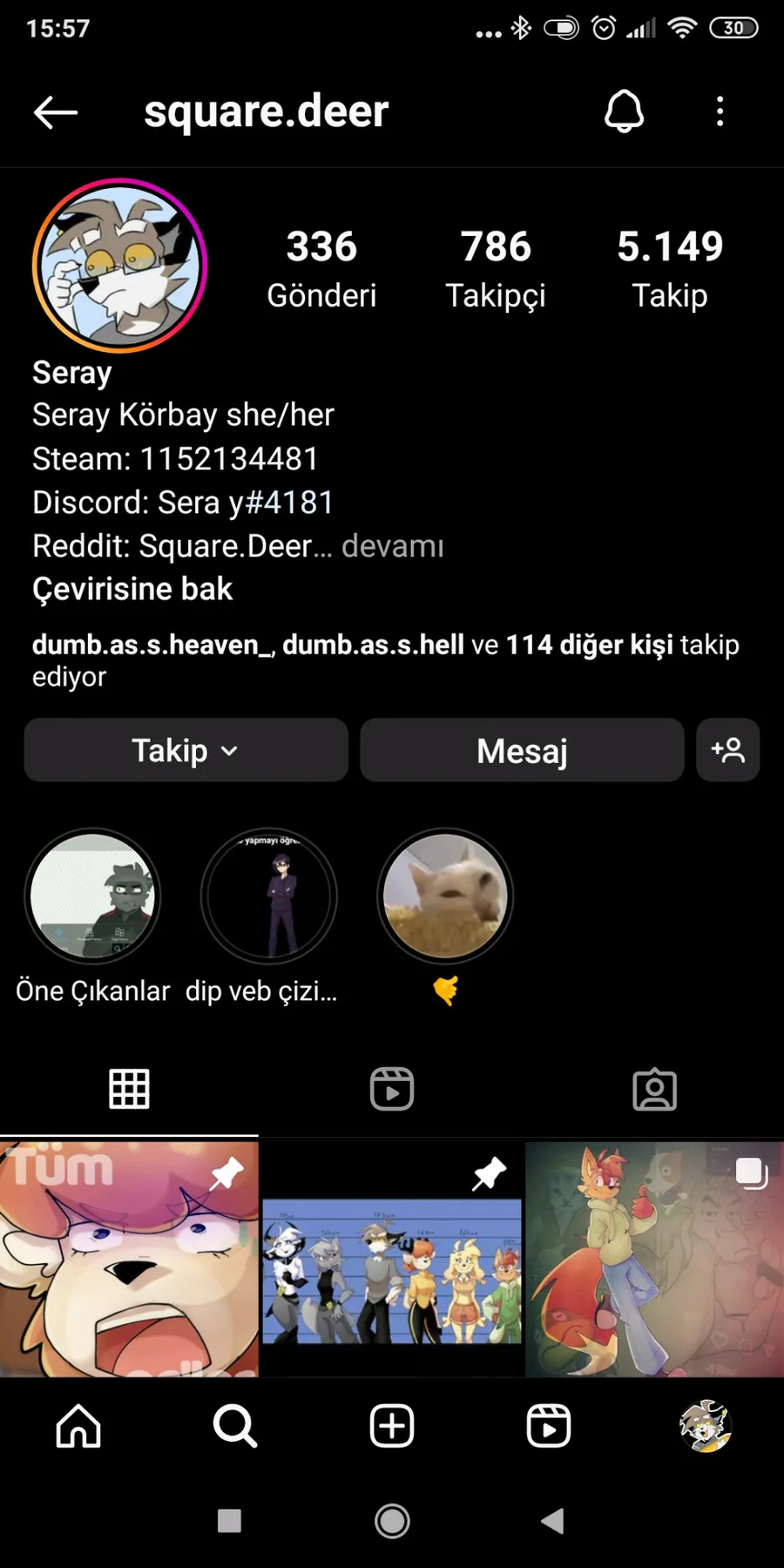784x1568 pixels.
Task: Open the 786 Takipçi followers list
Action: click(x=495, y=268)
